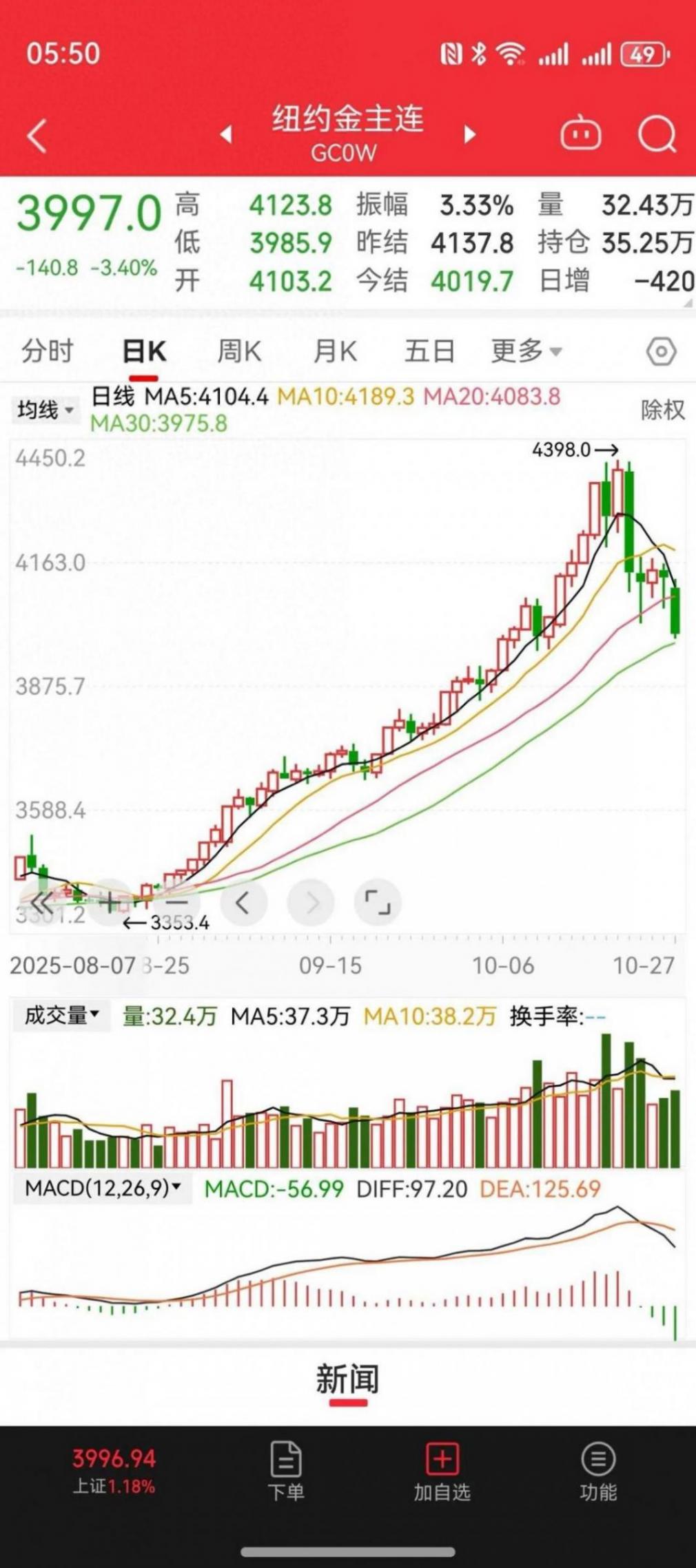Show the 月K chart tab
The height and width of the screenshot is (1568, 696).
(x=334, y=351)
